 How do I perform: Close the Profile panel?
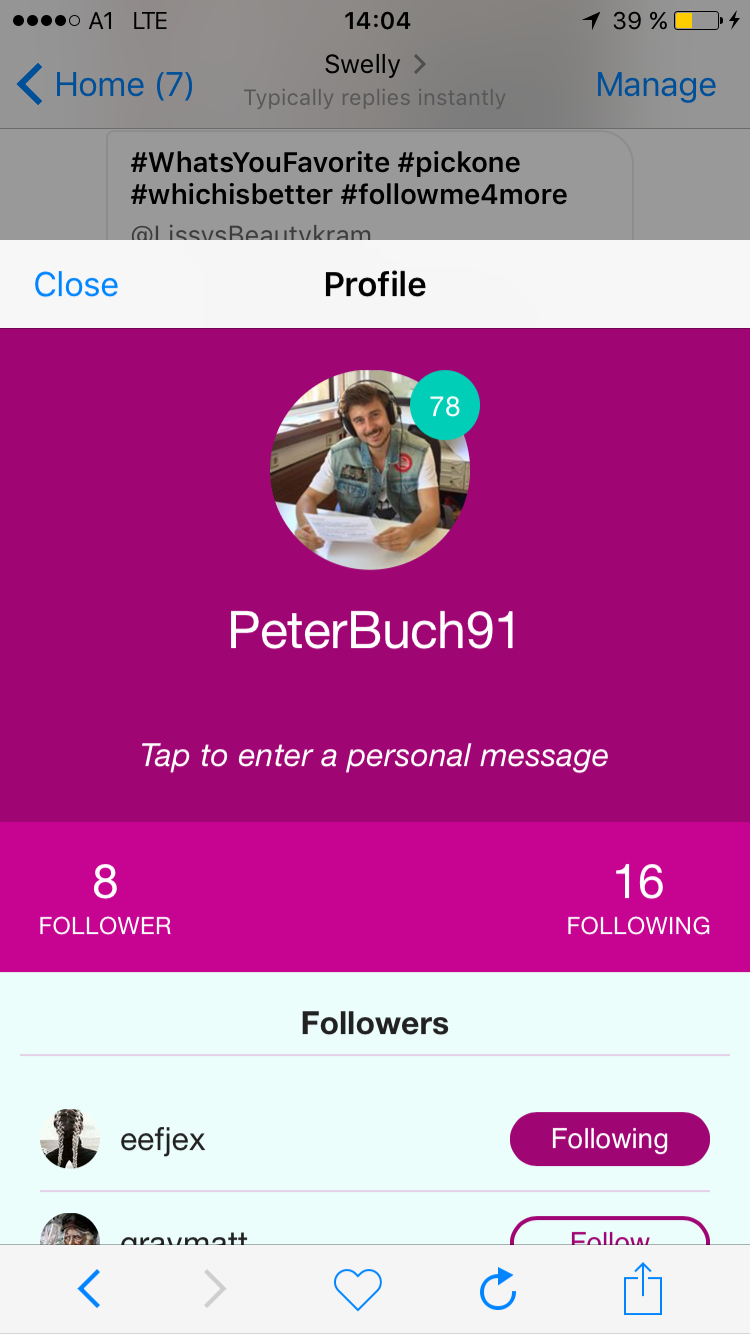76,285
